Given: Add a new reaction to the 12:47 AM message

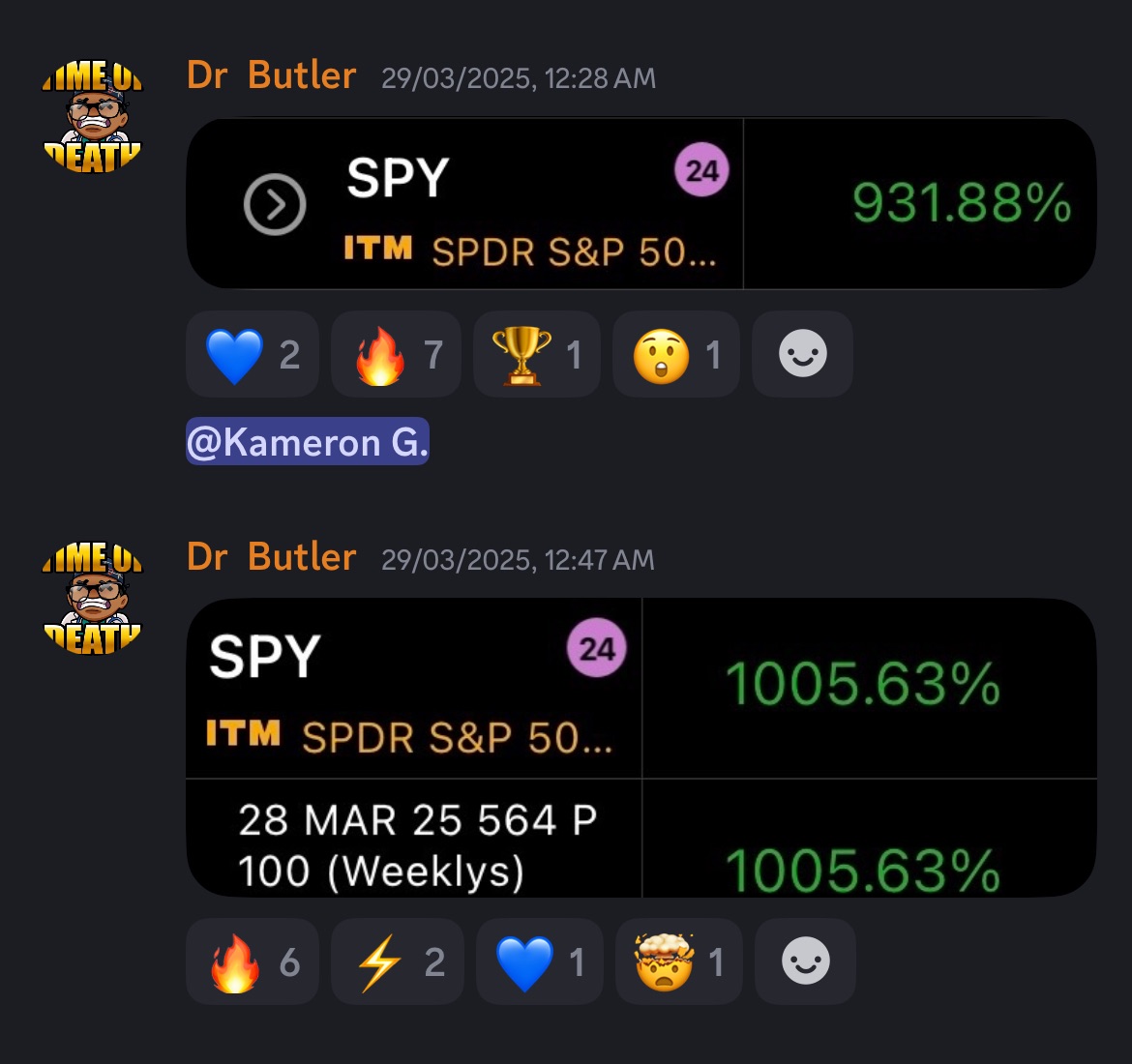Looking at the screenshot, I should 805,961.
